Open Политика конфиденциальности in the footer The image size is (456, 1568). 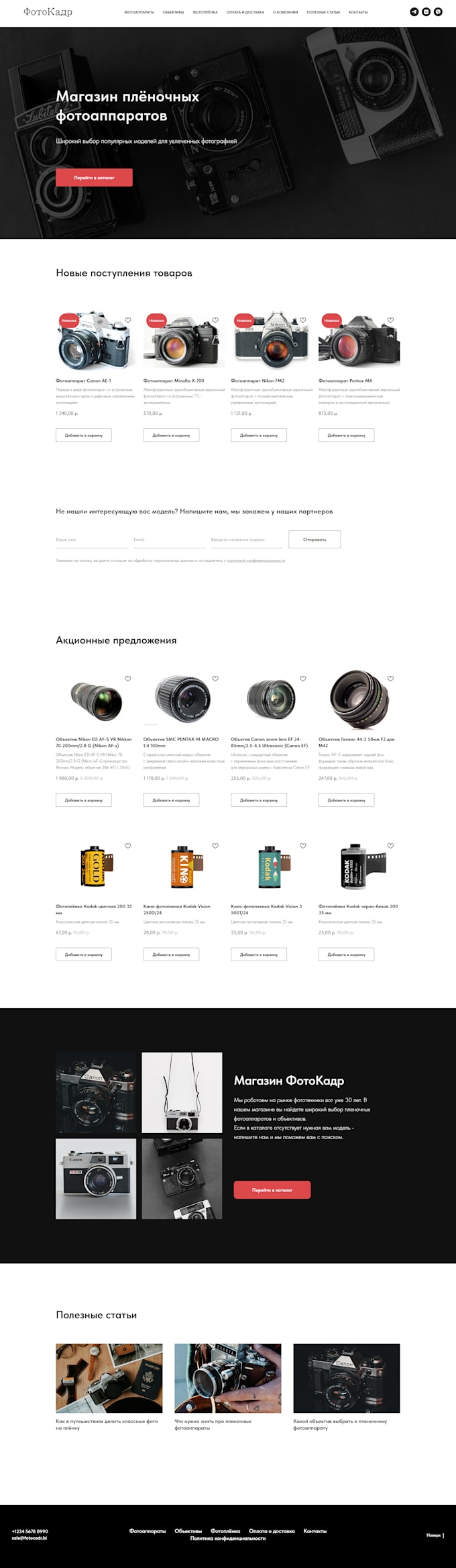tap(228, 1538)
